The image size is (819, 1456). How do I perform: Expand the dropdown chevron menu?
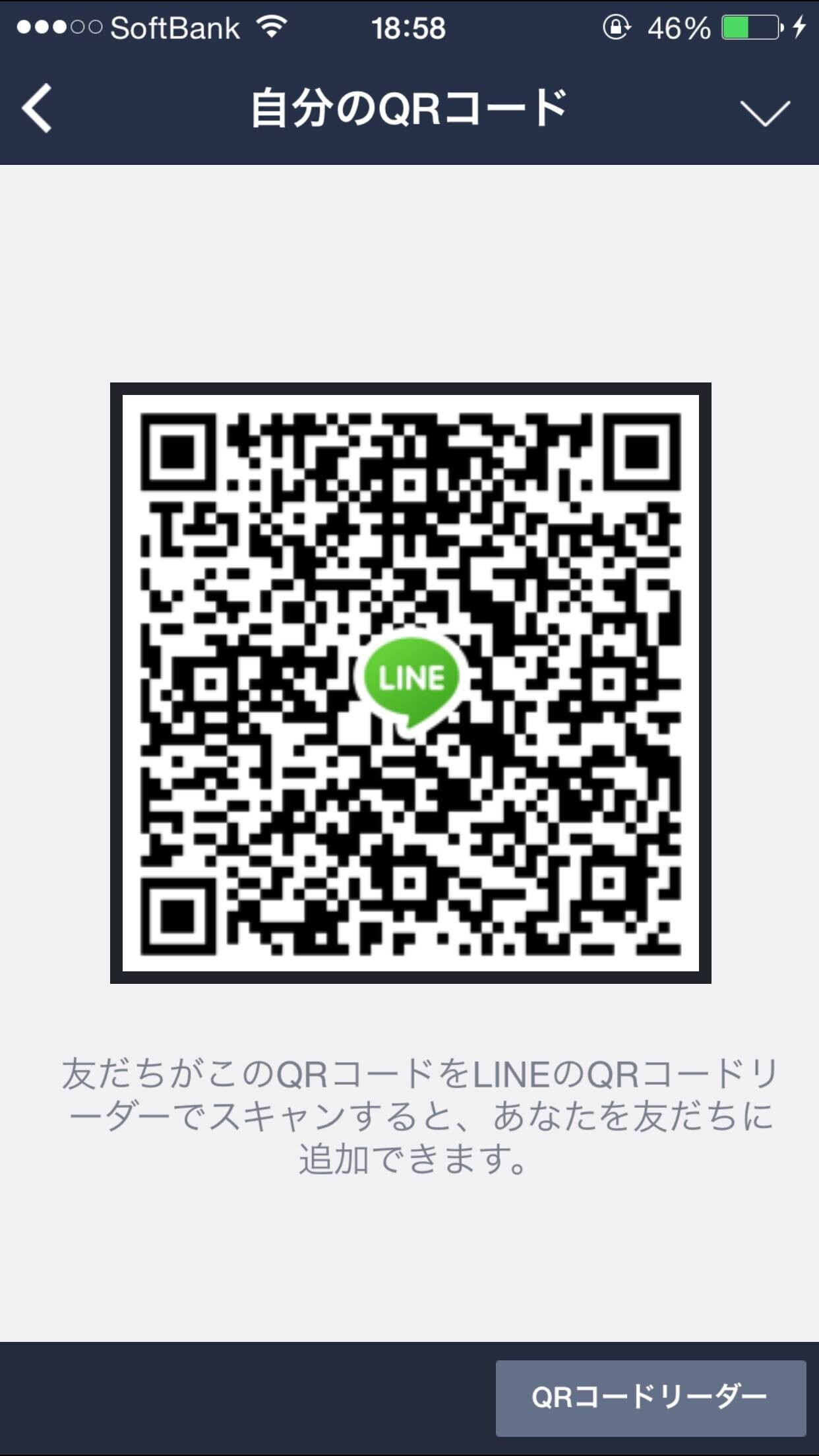[x=765, y=113]
